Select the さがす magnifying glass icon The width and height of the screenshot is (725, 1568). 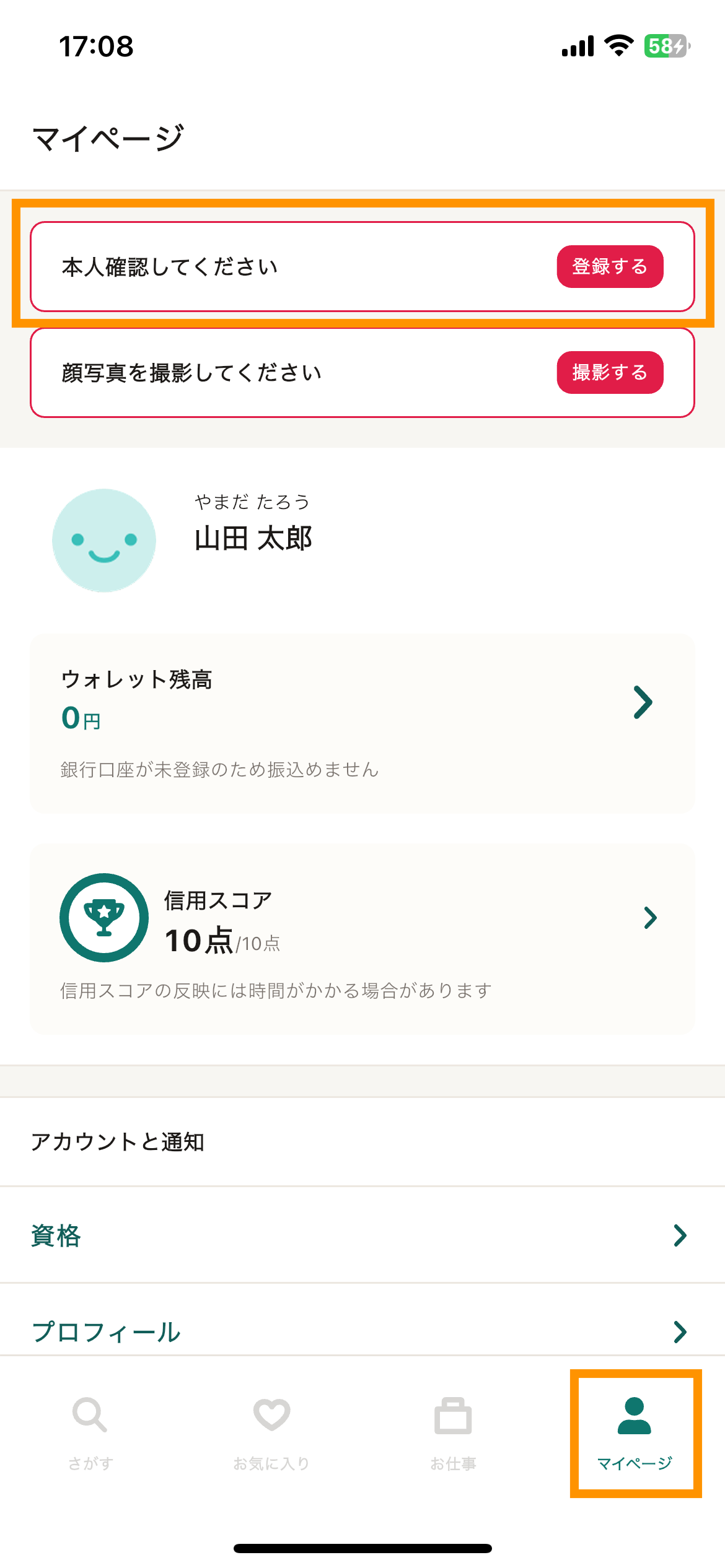click(x=89, y=1415)
